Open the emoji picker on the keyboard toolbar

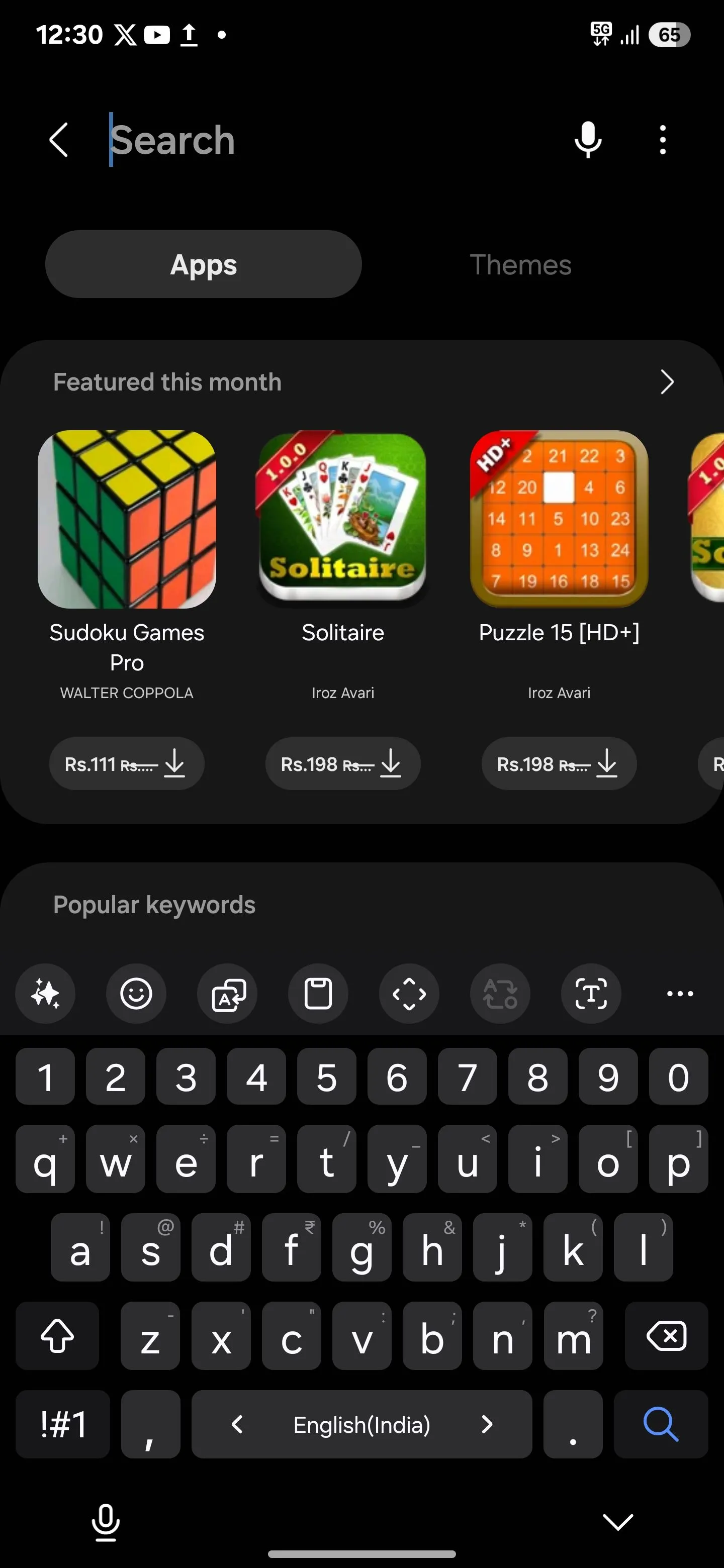[x=136, y=994]
